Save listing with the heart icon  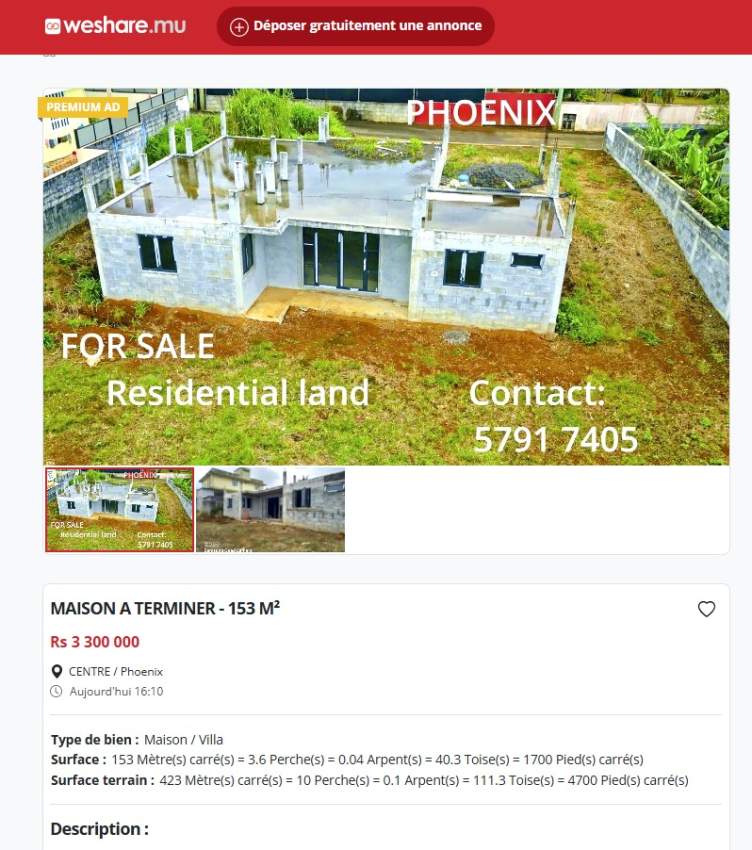pyautogui.click(x=706, y=609)
